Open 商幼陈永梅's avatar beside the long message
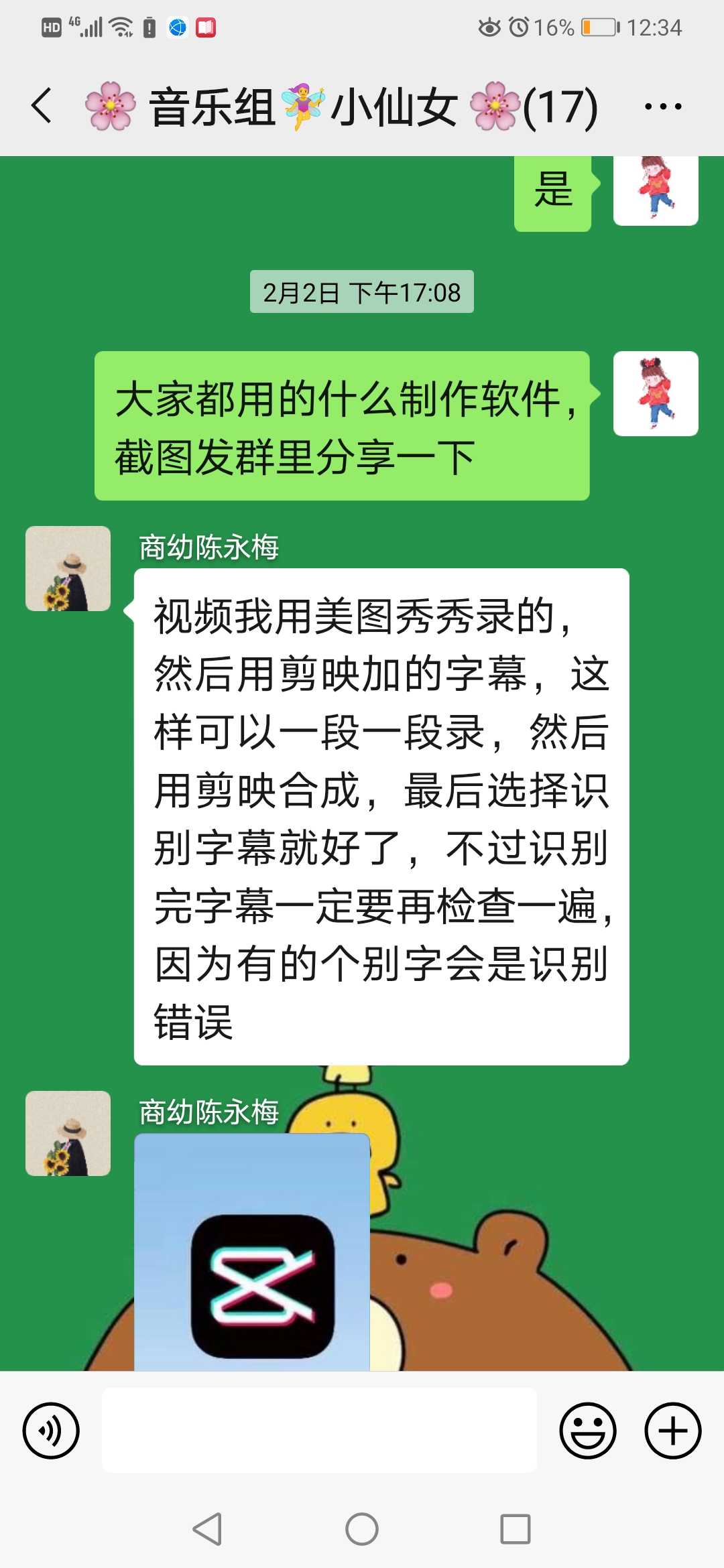Screen dimensions: 724x1568 68,568
